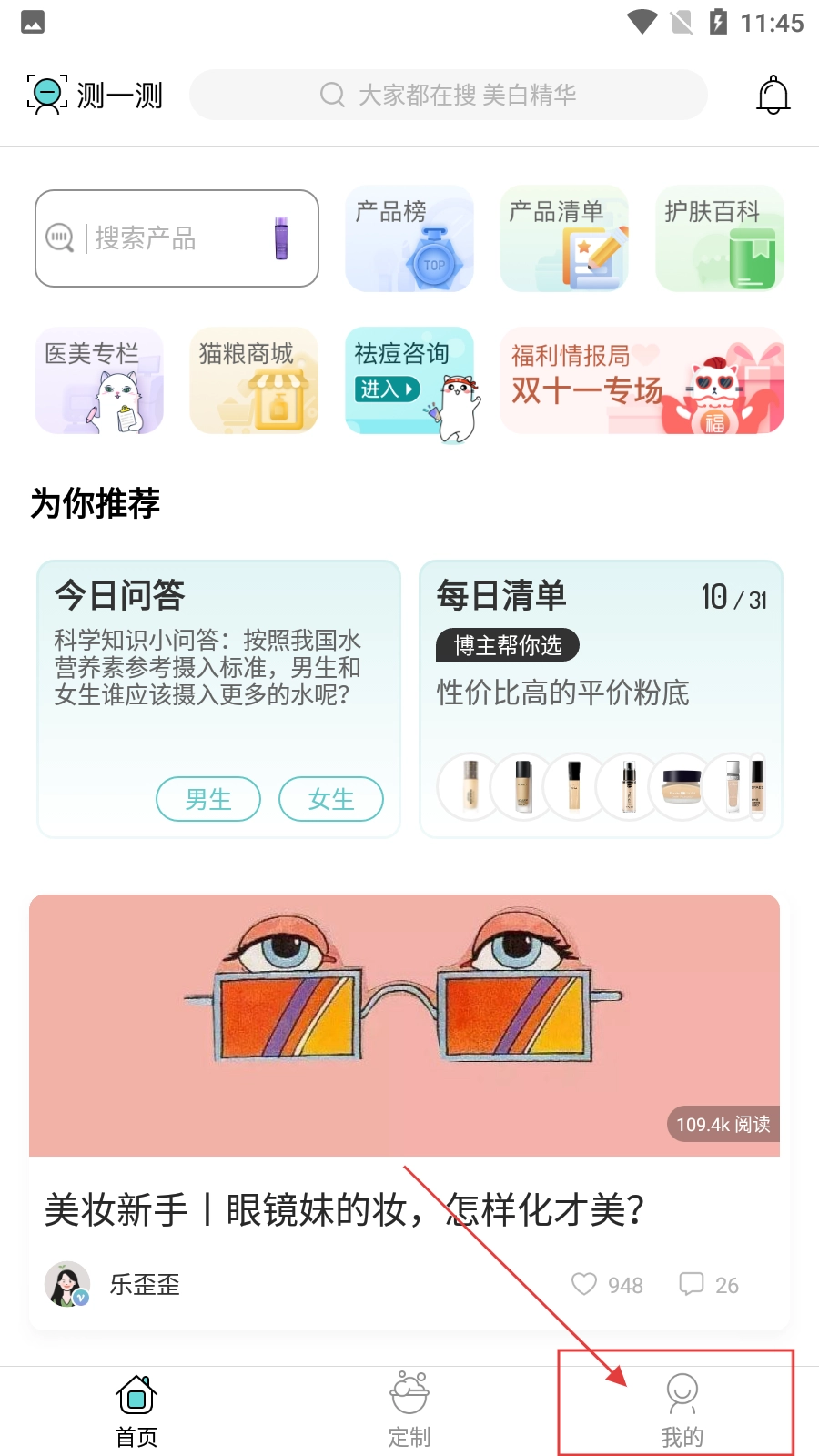Tap the 搜索产品 search box
The image size is (819, 1456).
tap(177, 238)
